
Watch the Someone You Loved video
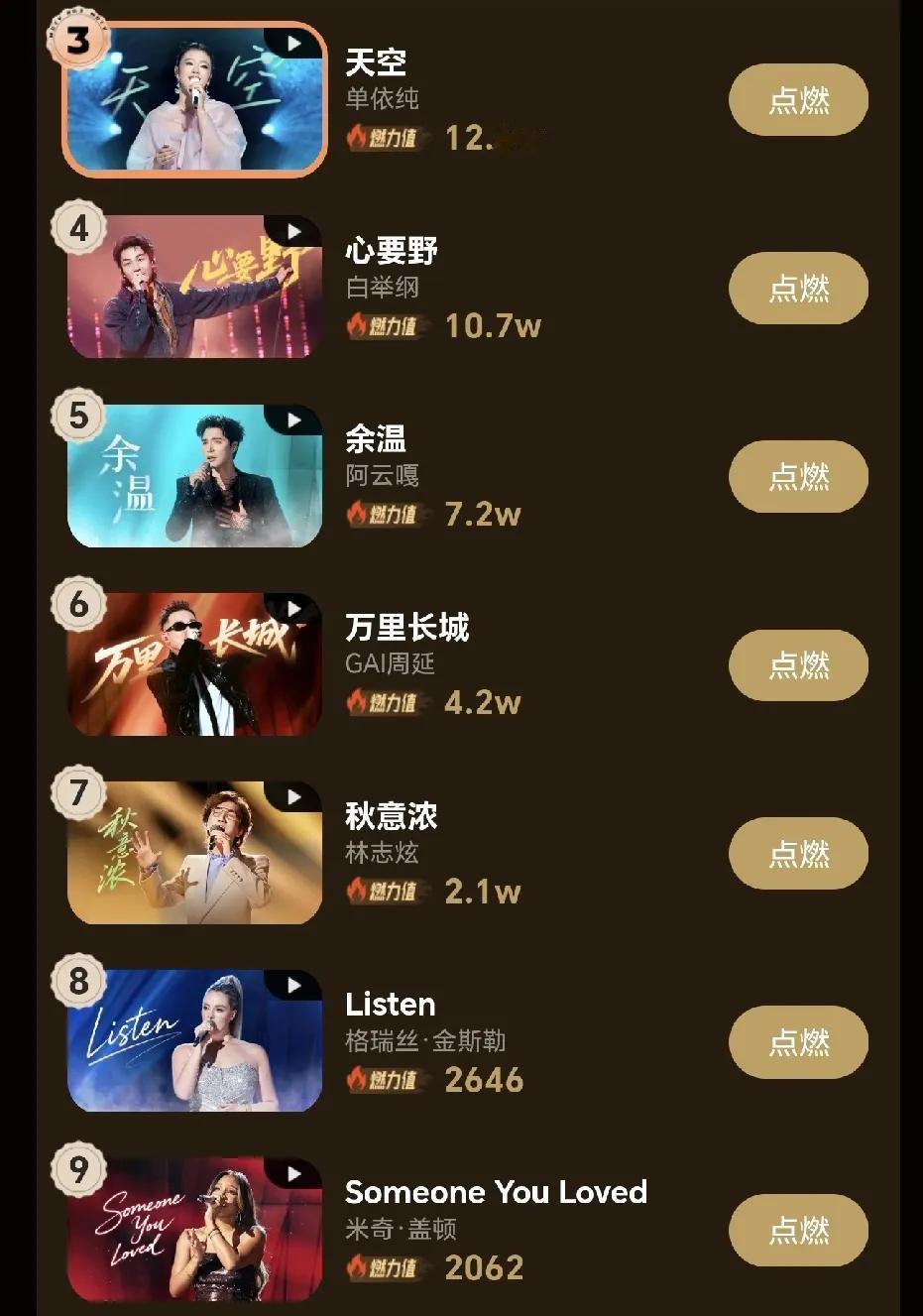coord(195,1230)
